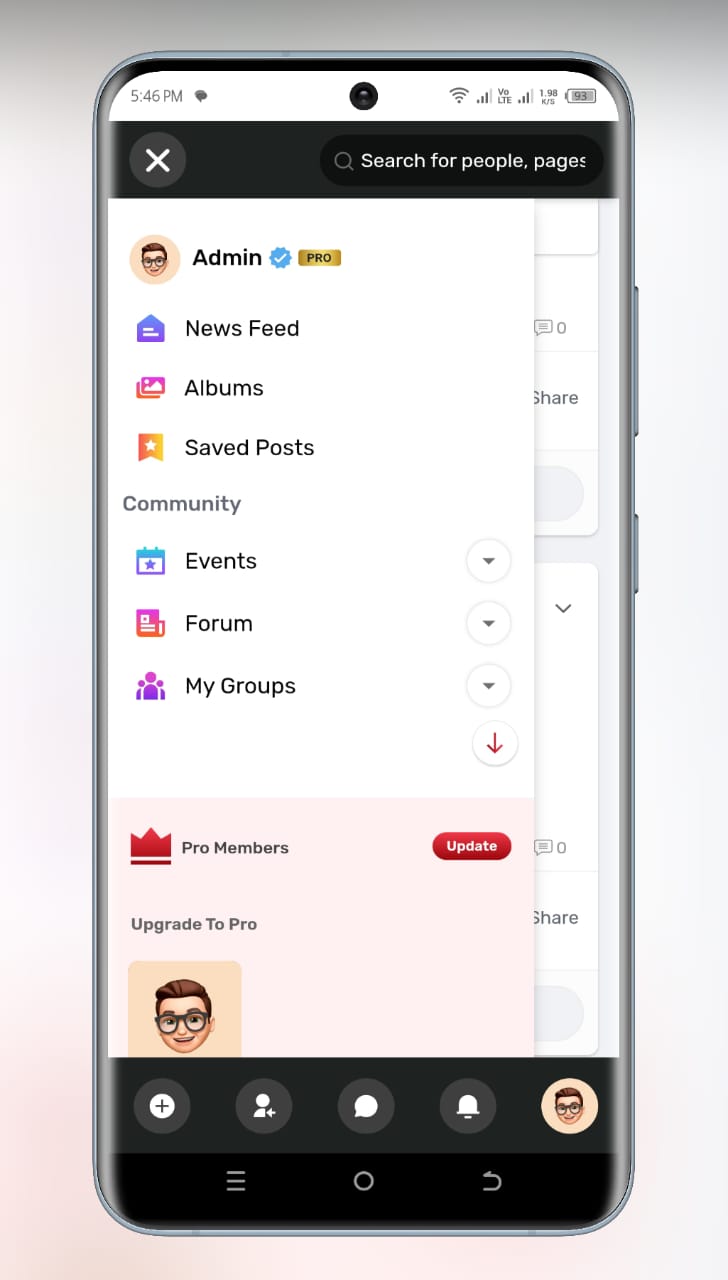Go to News Feed

(x=241, y=328)
